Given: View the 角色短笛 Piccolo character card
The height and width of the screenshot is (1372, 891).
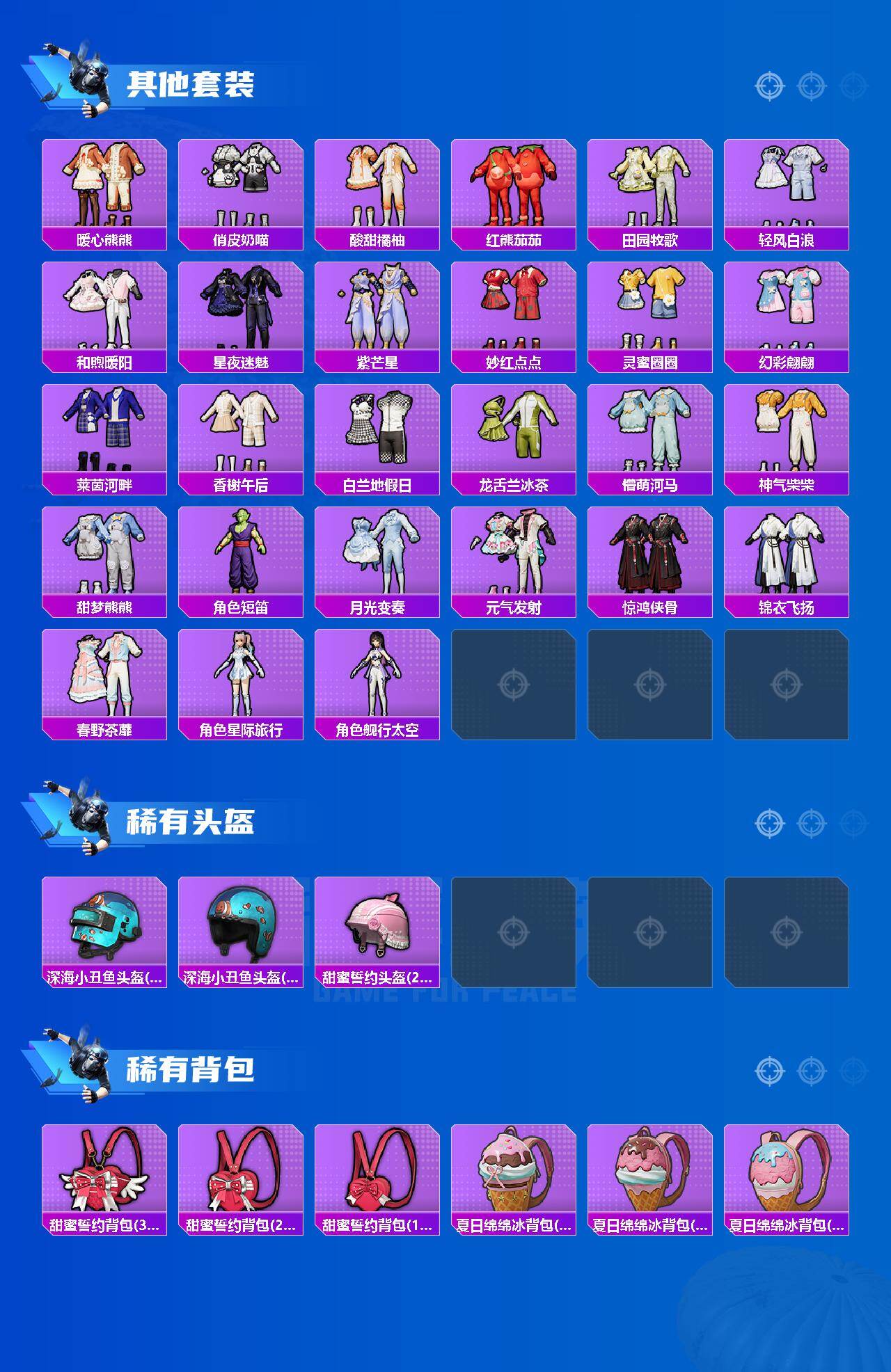Looking at the screenshot, I should pyautogui.click(x=243, y=557).
